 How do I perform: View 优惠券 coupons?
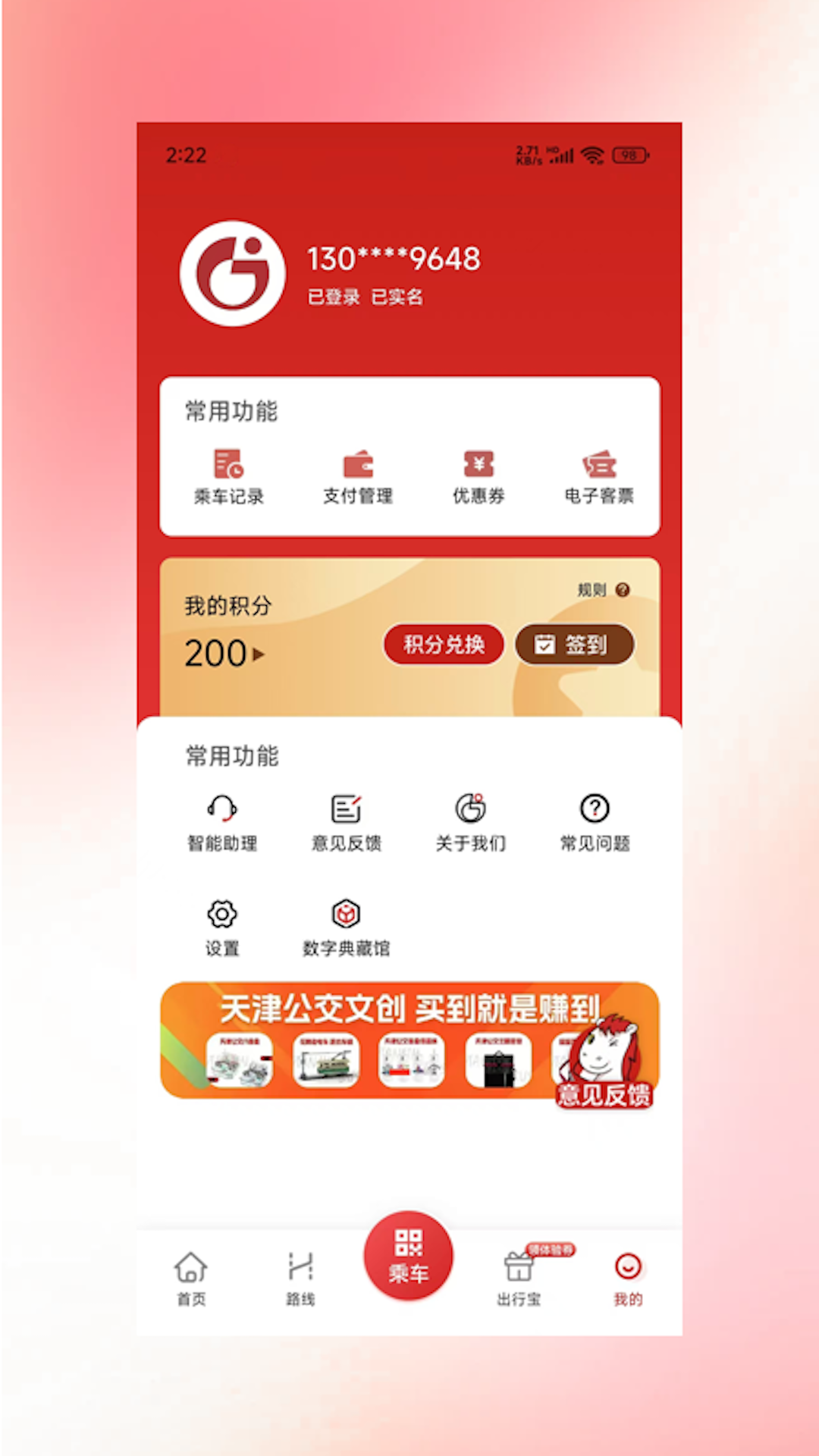click(479, 477)
